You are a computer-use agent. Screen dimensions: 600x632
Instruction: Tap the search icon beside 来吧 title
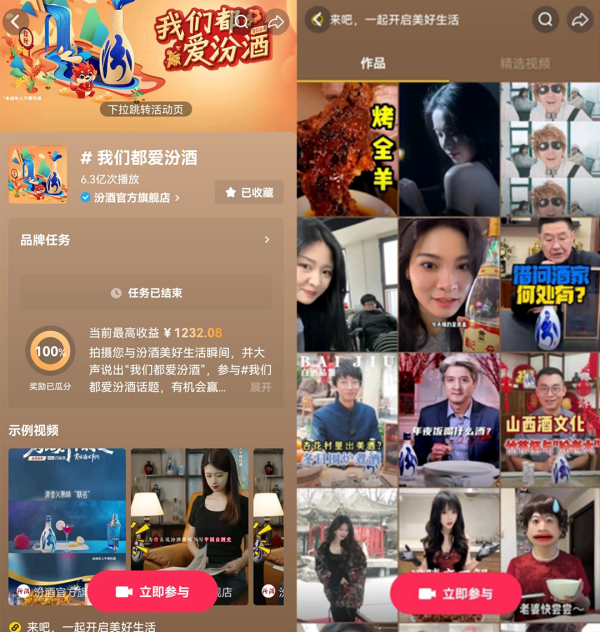tap(544, 19)
